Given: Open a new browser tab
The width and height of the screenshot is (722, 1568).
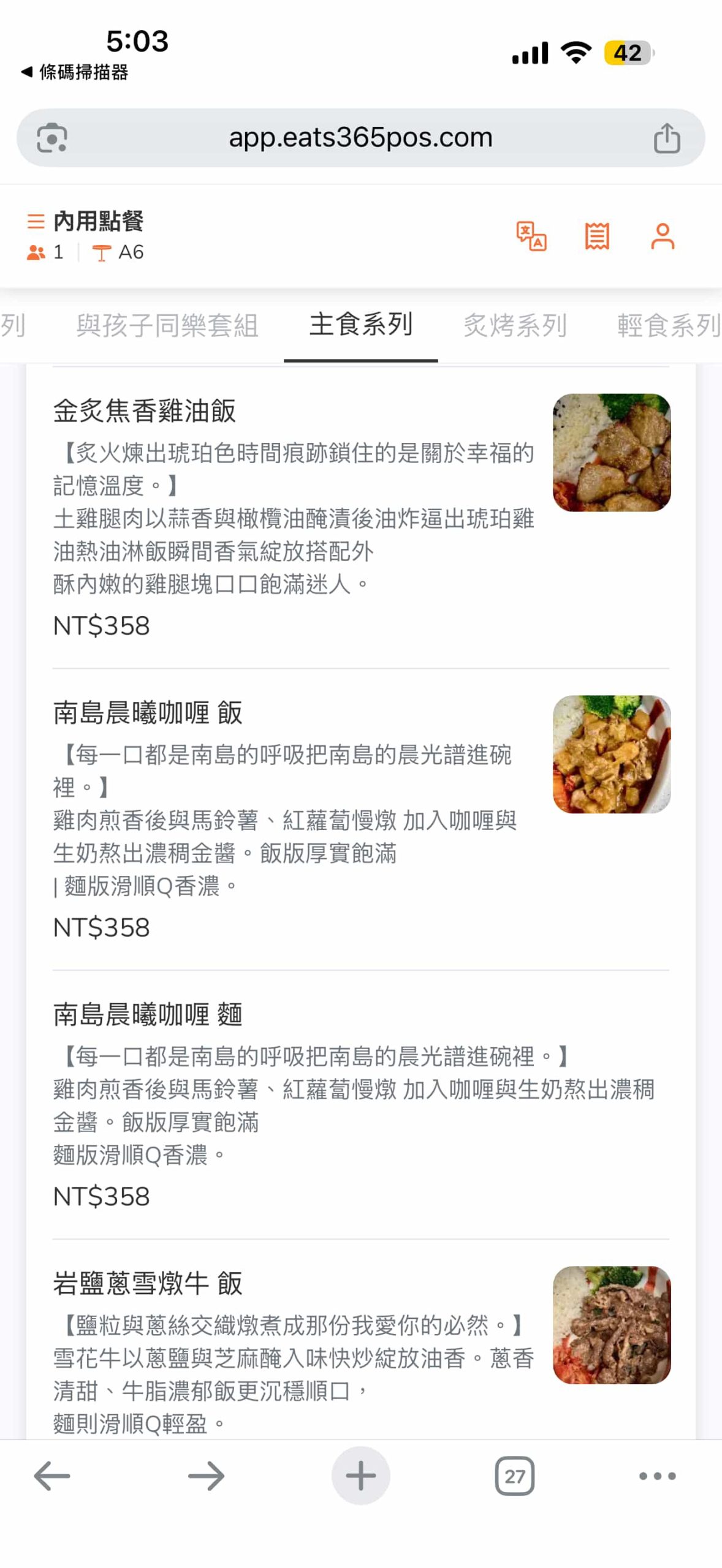Looking at the screenshot, I should (361, 1476).
